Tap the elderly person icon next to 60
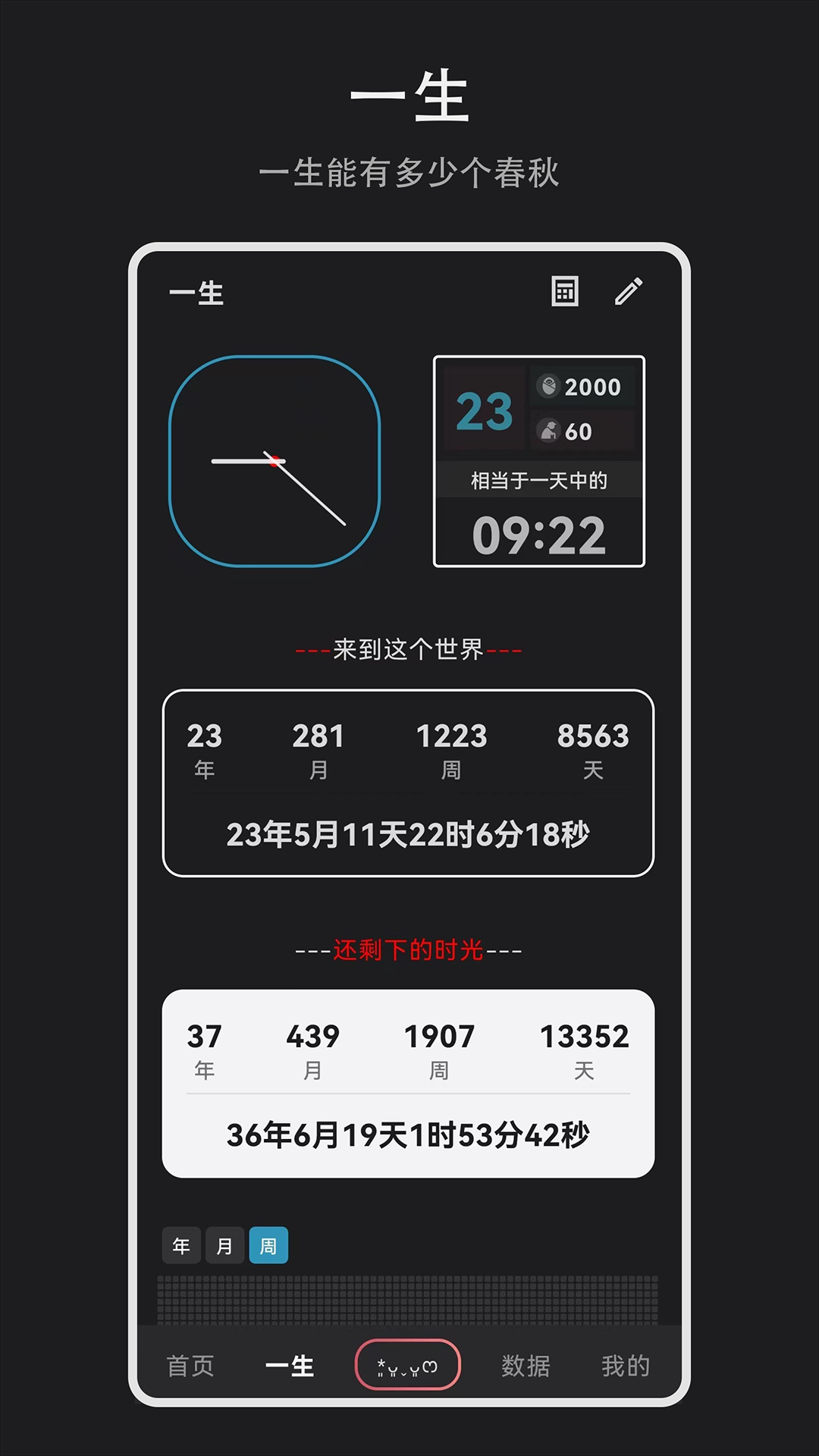The width and height of the screenshot is (819, 1456). pos(553,431)
